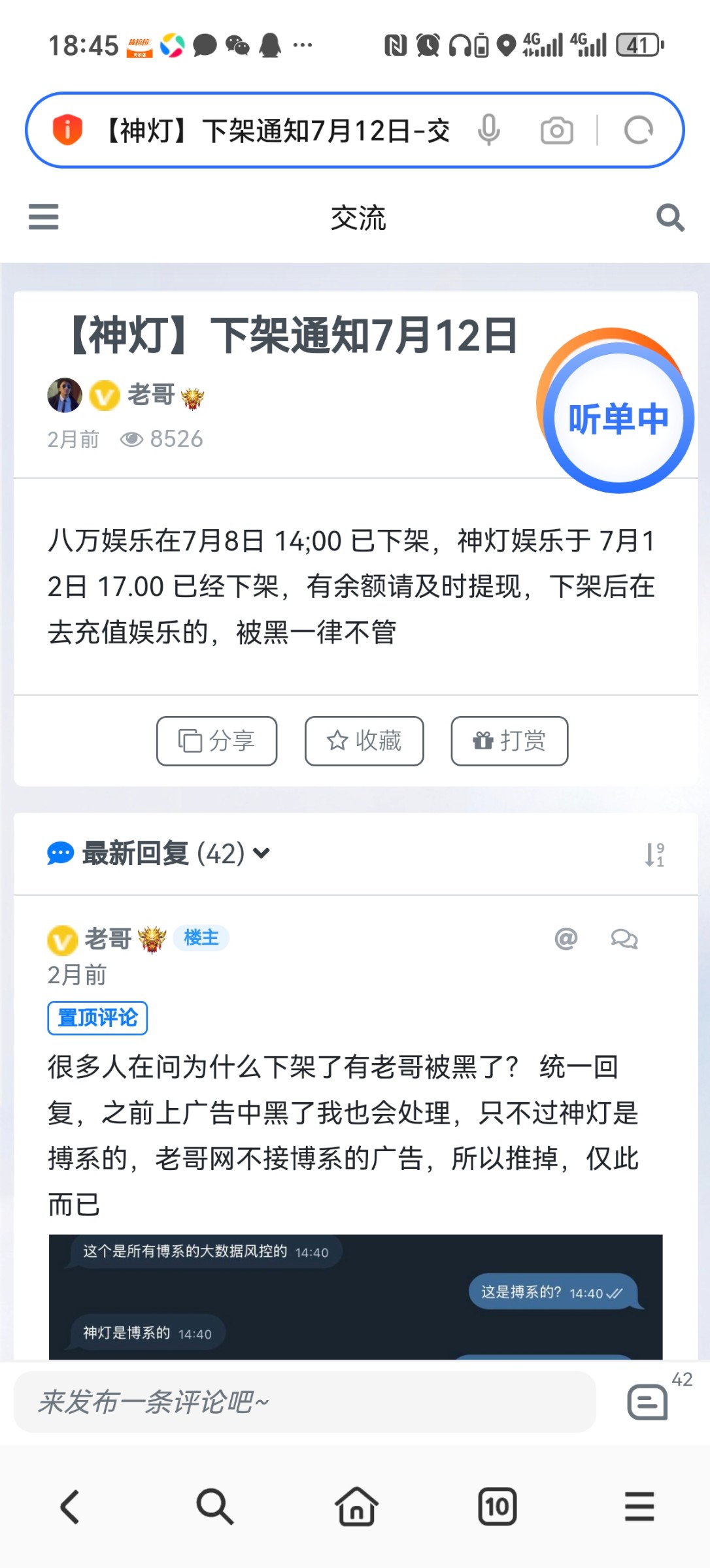Reverse the reply order
The height and width of the screenshot is (1568, 710).
(x=654, y=854)
